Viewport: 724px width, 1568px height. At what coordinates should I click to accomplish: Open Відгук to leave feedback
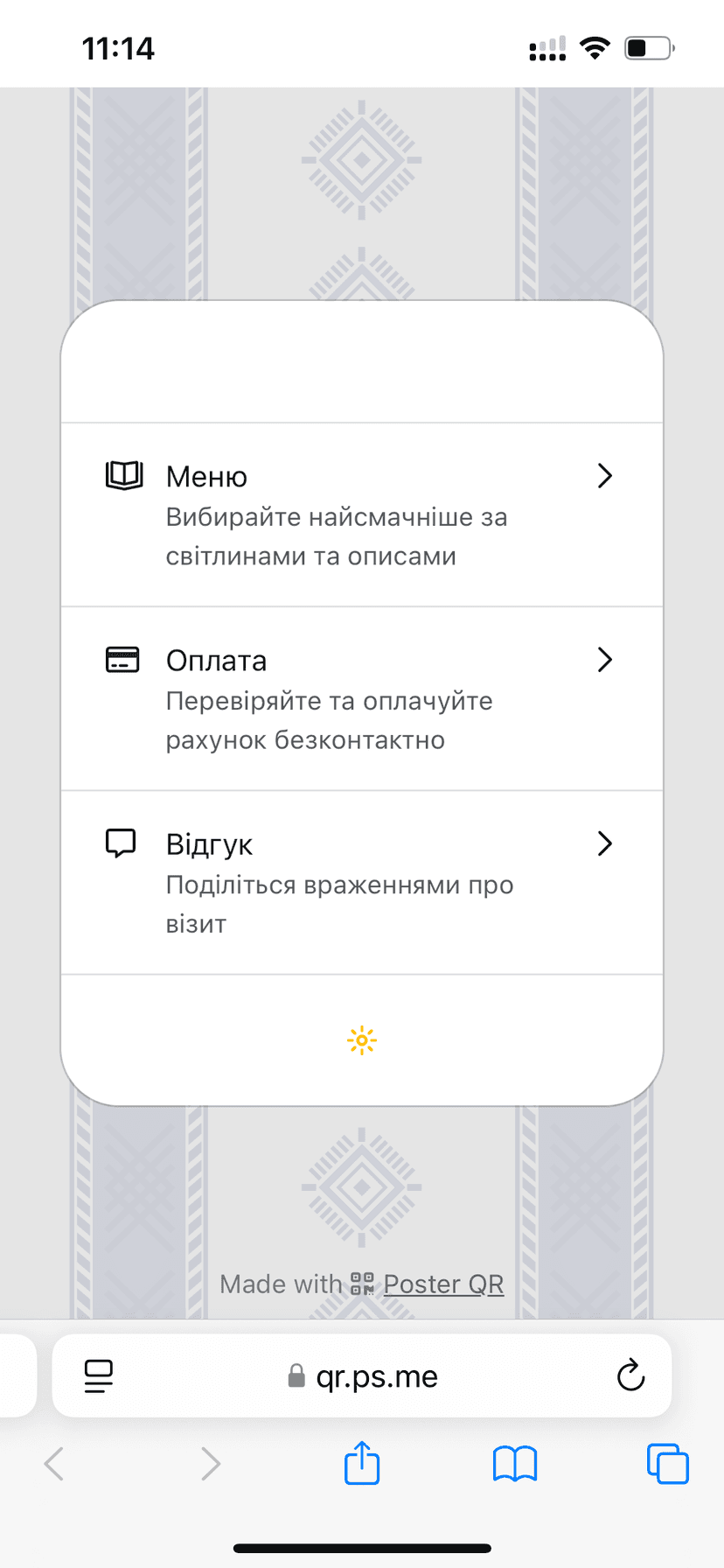(362, 882)
